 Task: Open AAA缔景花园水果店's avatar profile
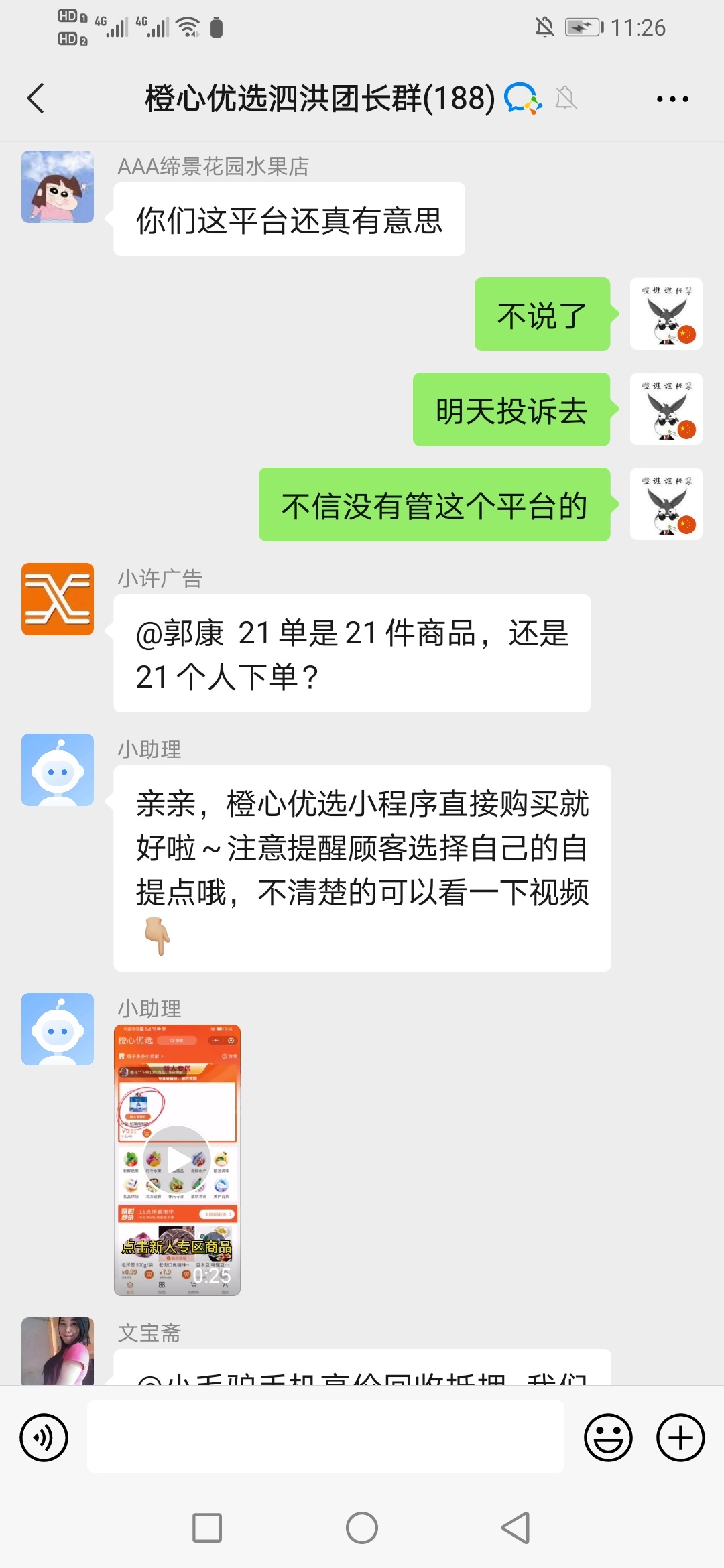(58, 187)
